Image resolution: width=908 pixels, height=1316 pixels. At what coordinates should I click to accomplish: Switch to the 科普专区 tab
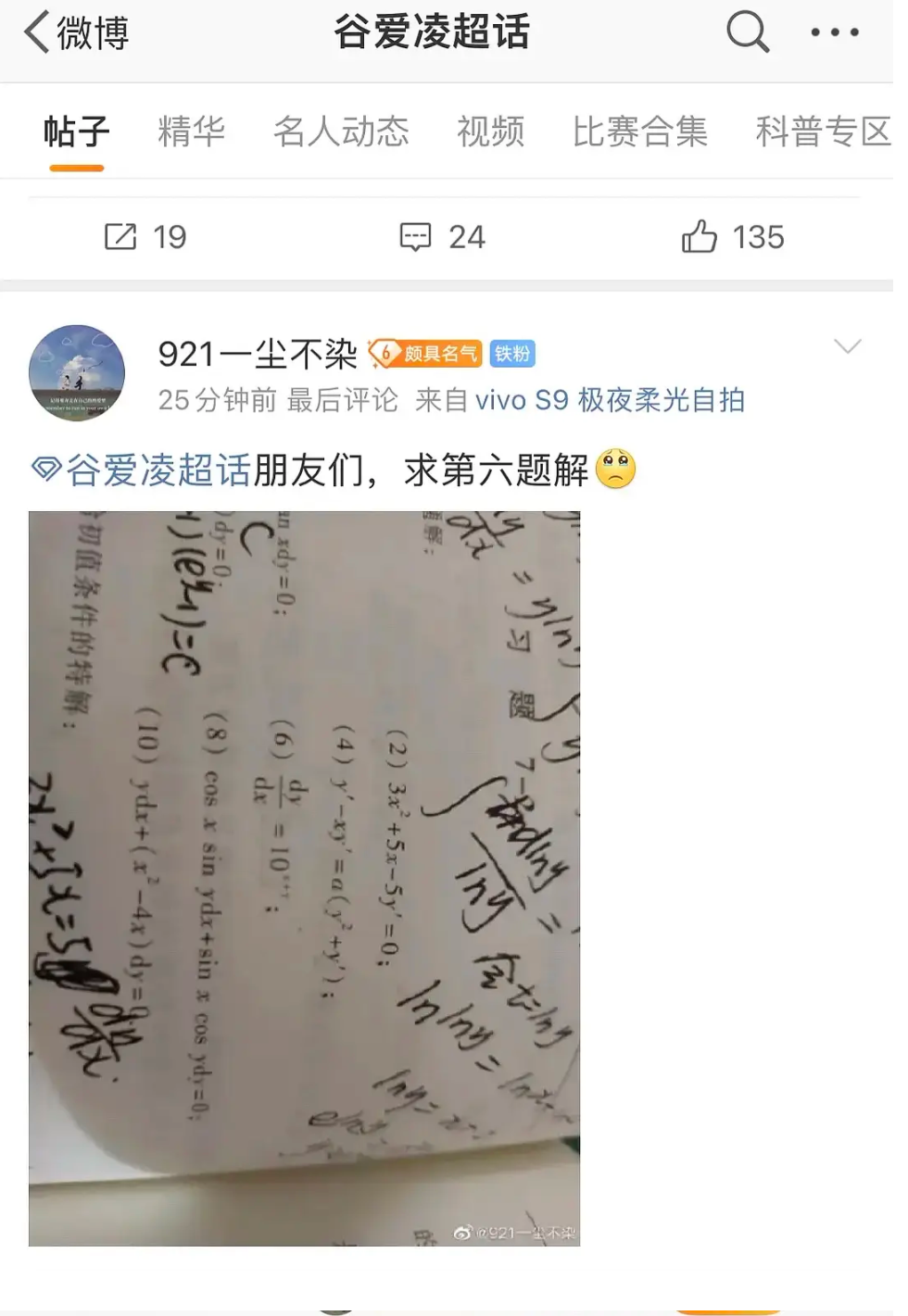tap(821, 132)
